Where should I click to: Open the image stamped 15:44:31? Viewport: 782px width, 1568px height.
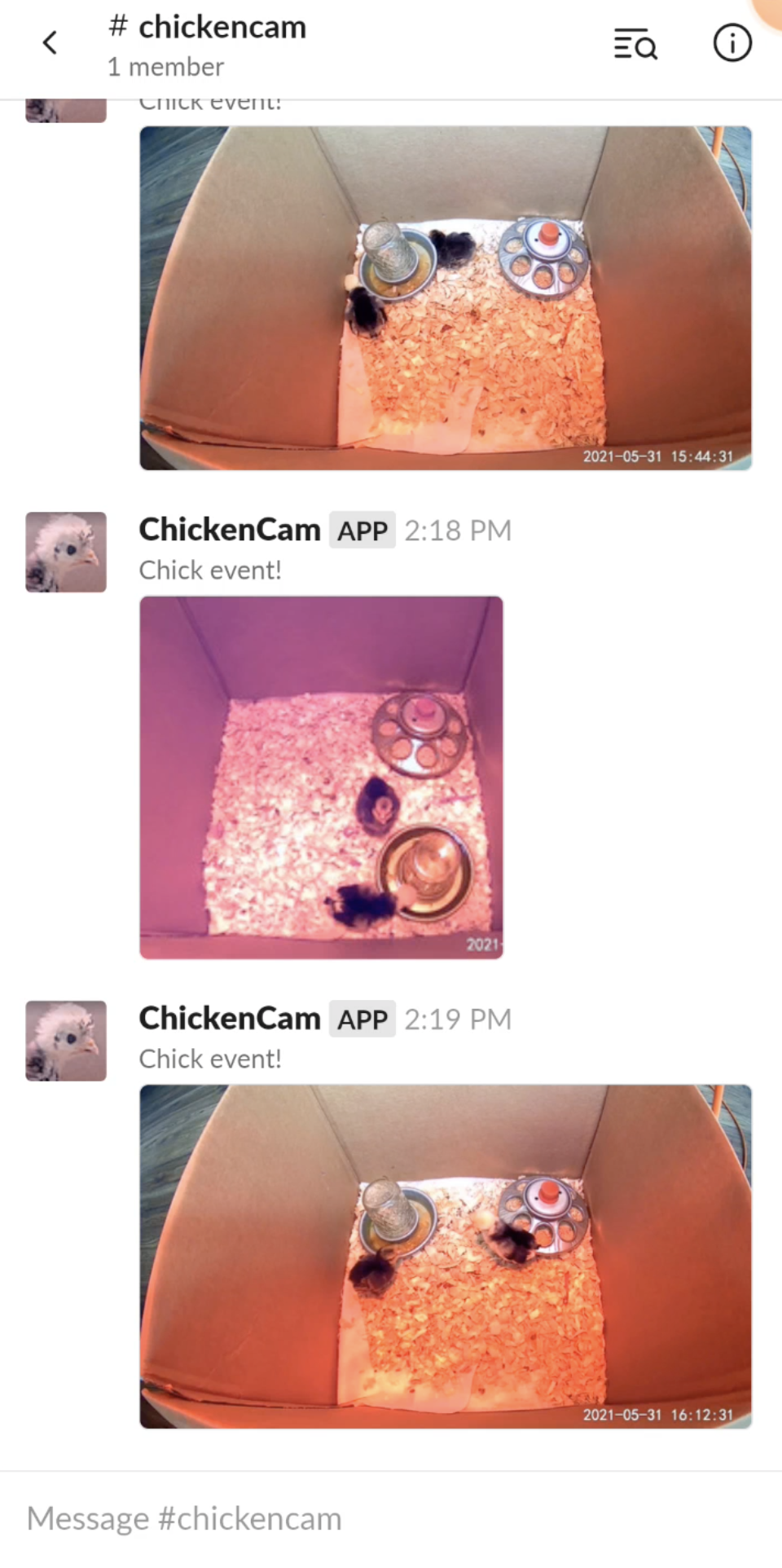[x=445, y=298]
